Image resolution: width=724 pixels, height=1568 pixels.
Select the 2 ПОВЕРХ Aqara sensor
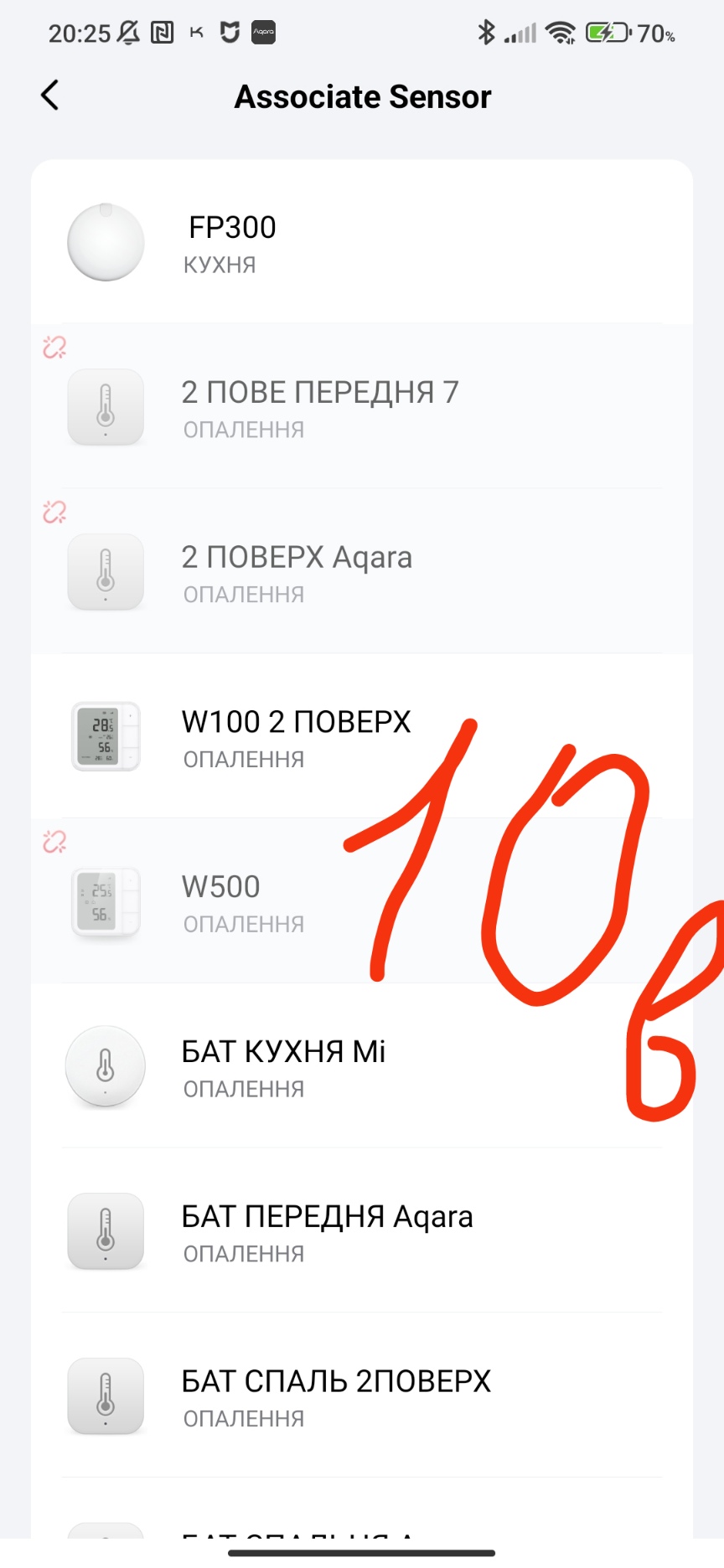362,573
